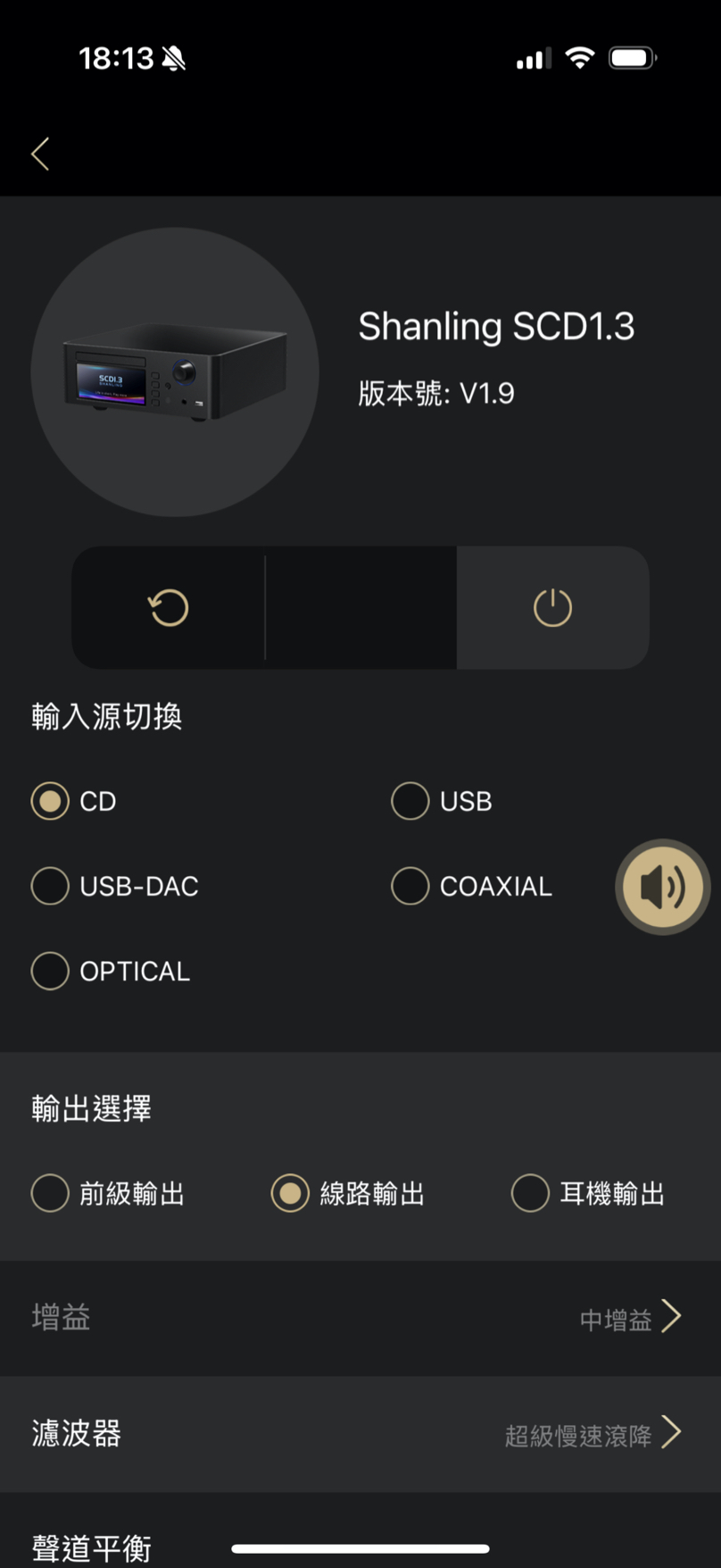721x1568 pixels.
Task: Switch output to 耳機輸出
Action: 530,1193
